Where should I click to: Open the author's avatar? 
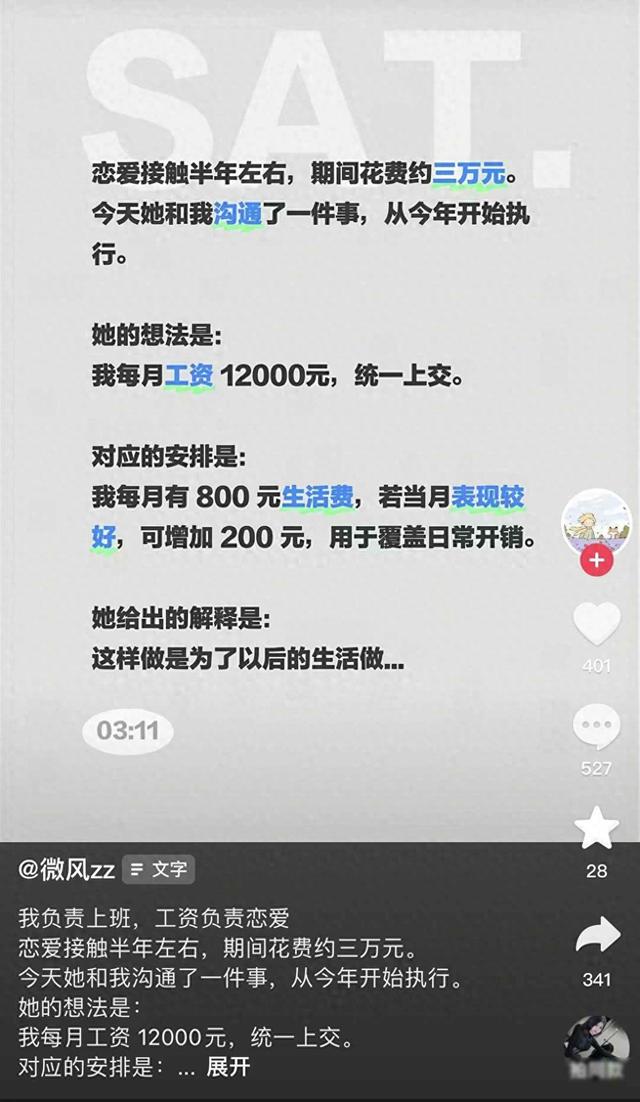(x=596, y=522)
